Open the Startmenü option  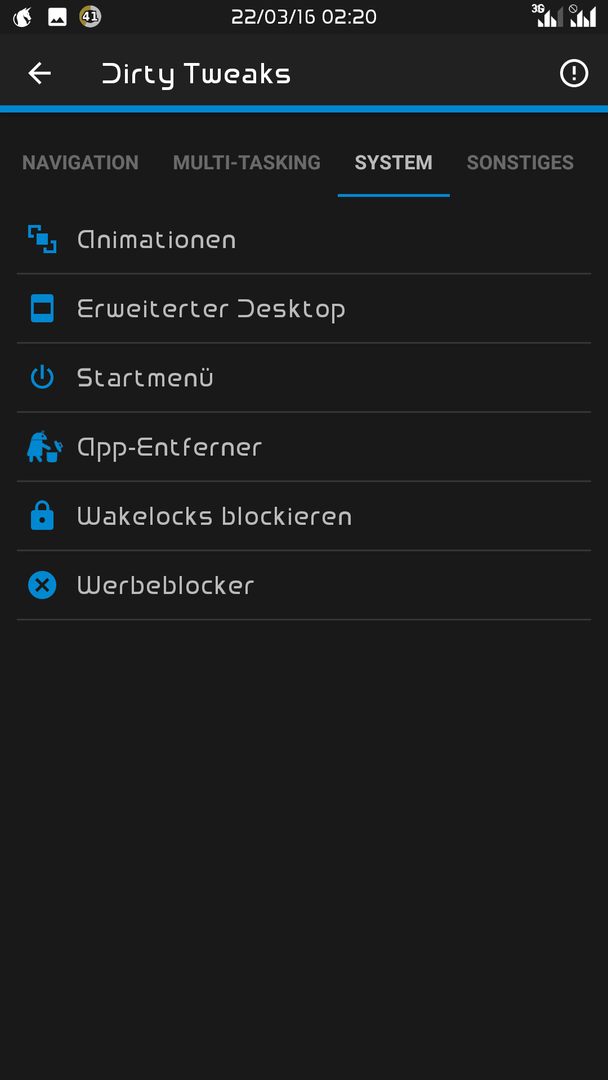tap(304, 377)
